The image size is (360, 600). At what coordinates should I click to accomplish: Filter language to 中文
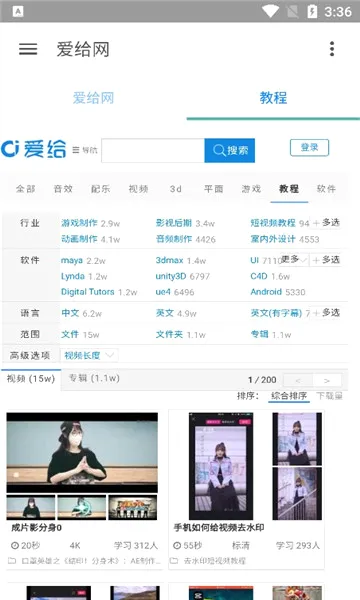tap(70, 313)
